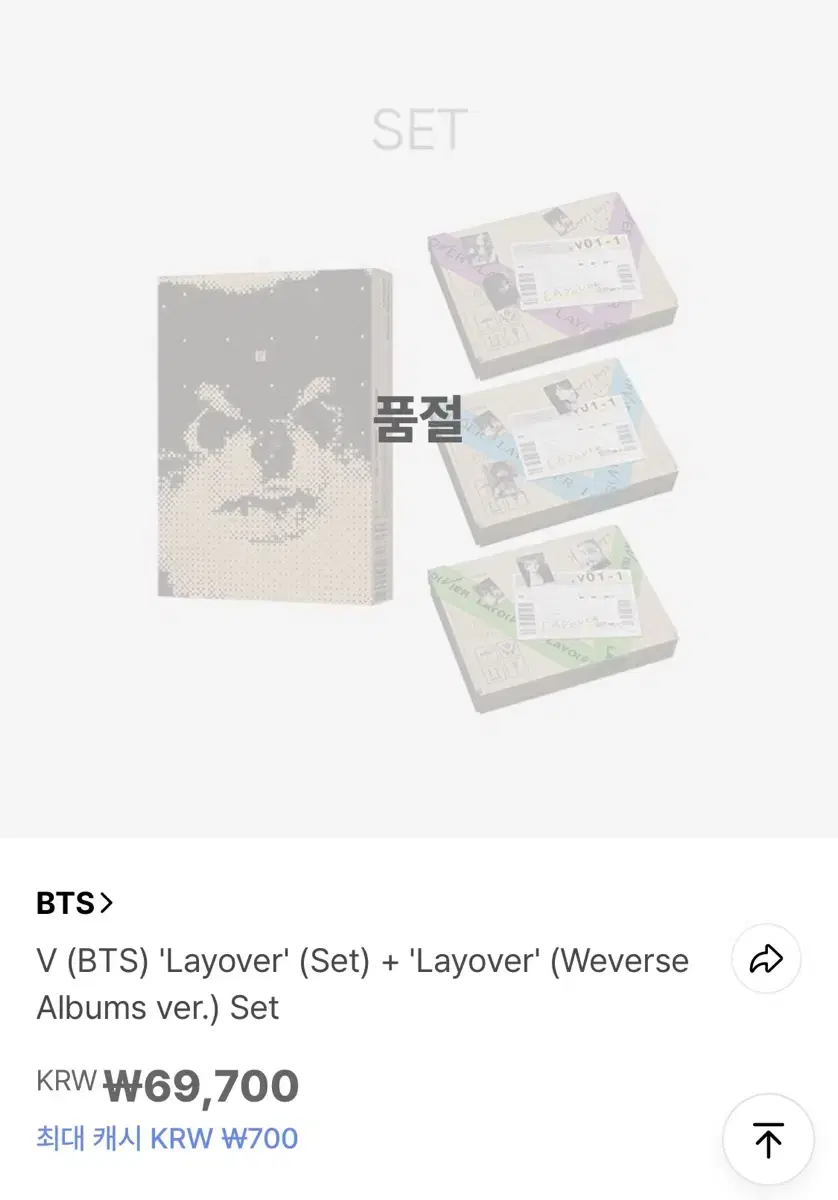Tap the ₩69,700 price text

tap(200, 1085)
